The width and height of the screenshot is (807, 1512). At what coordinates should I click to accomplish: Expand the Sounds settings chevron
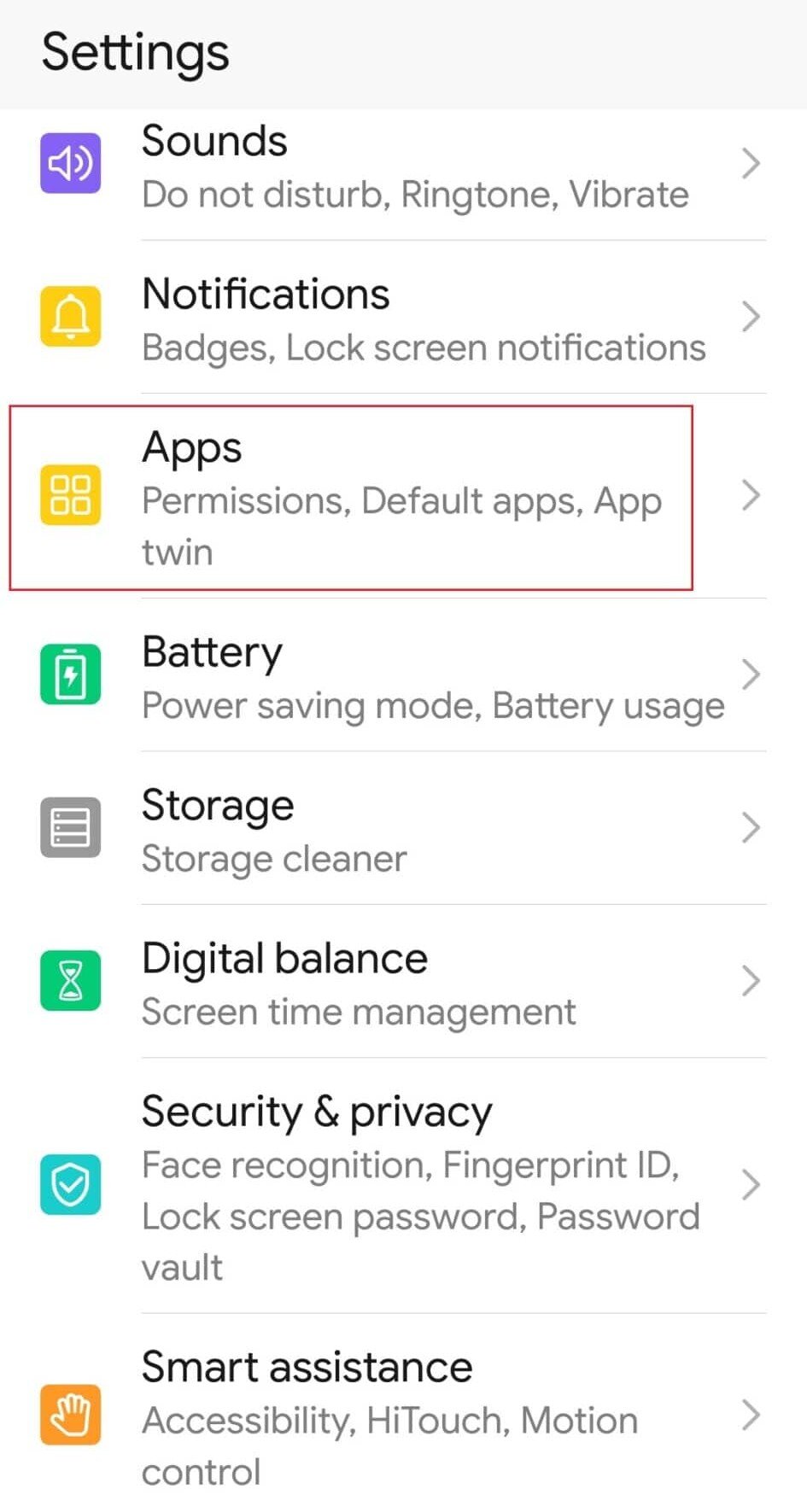[751, 163]
